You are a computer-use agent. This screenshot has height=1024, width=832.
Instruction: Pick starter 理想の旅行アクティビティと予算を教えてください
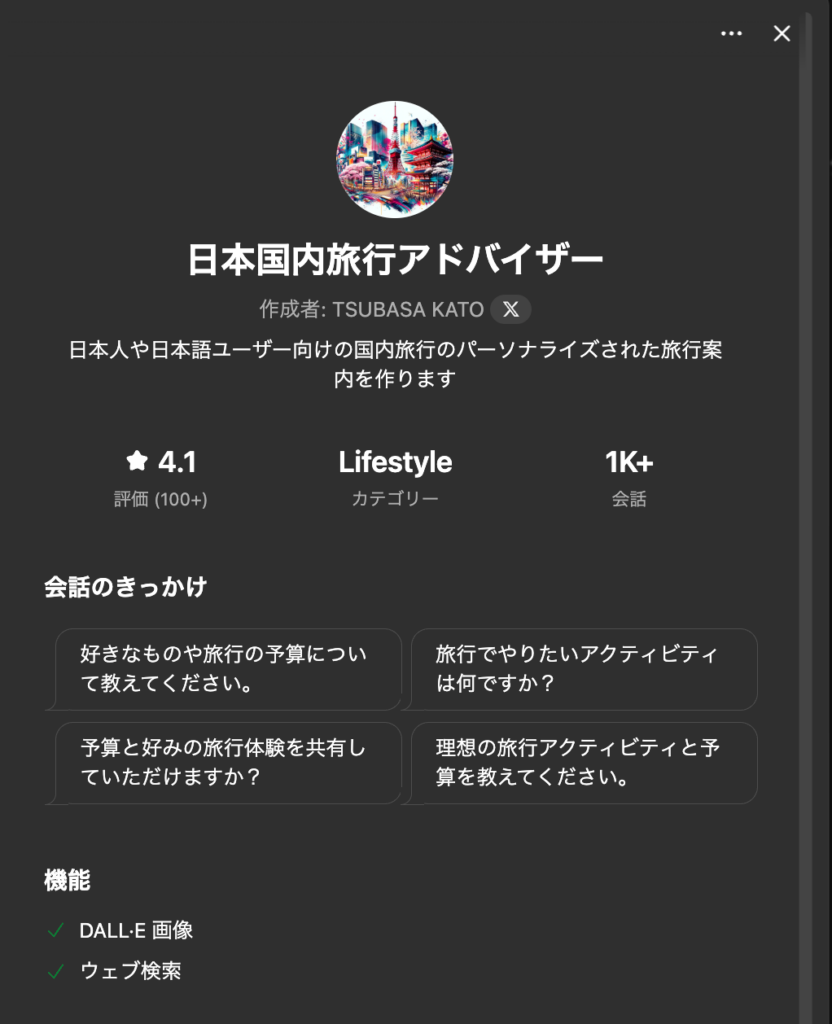(x=584, y=763)
